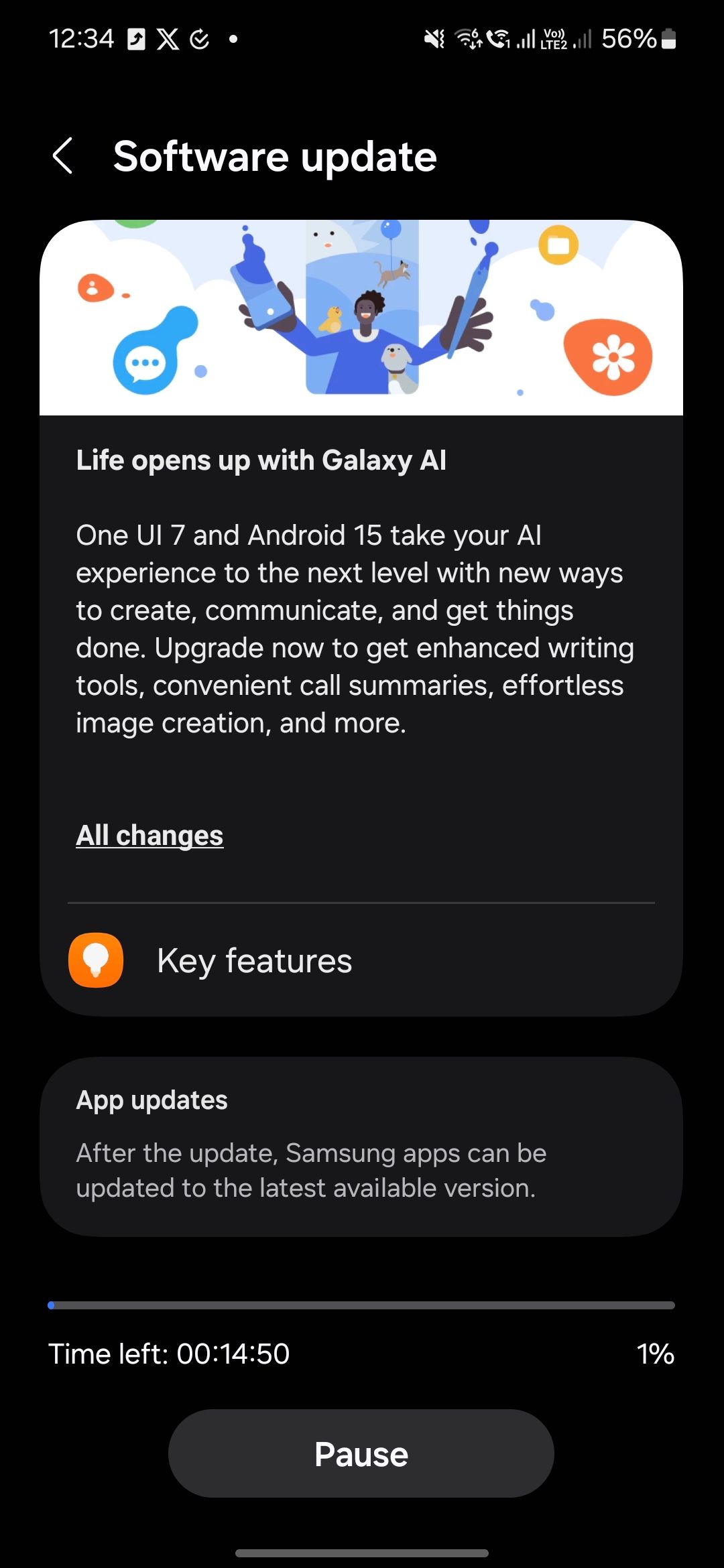Open the All changes link
Viewport: 724px width, 1568px height.
pos(149,835)
